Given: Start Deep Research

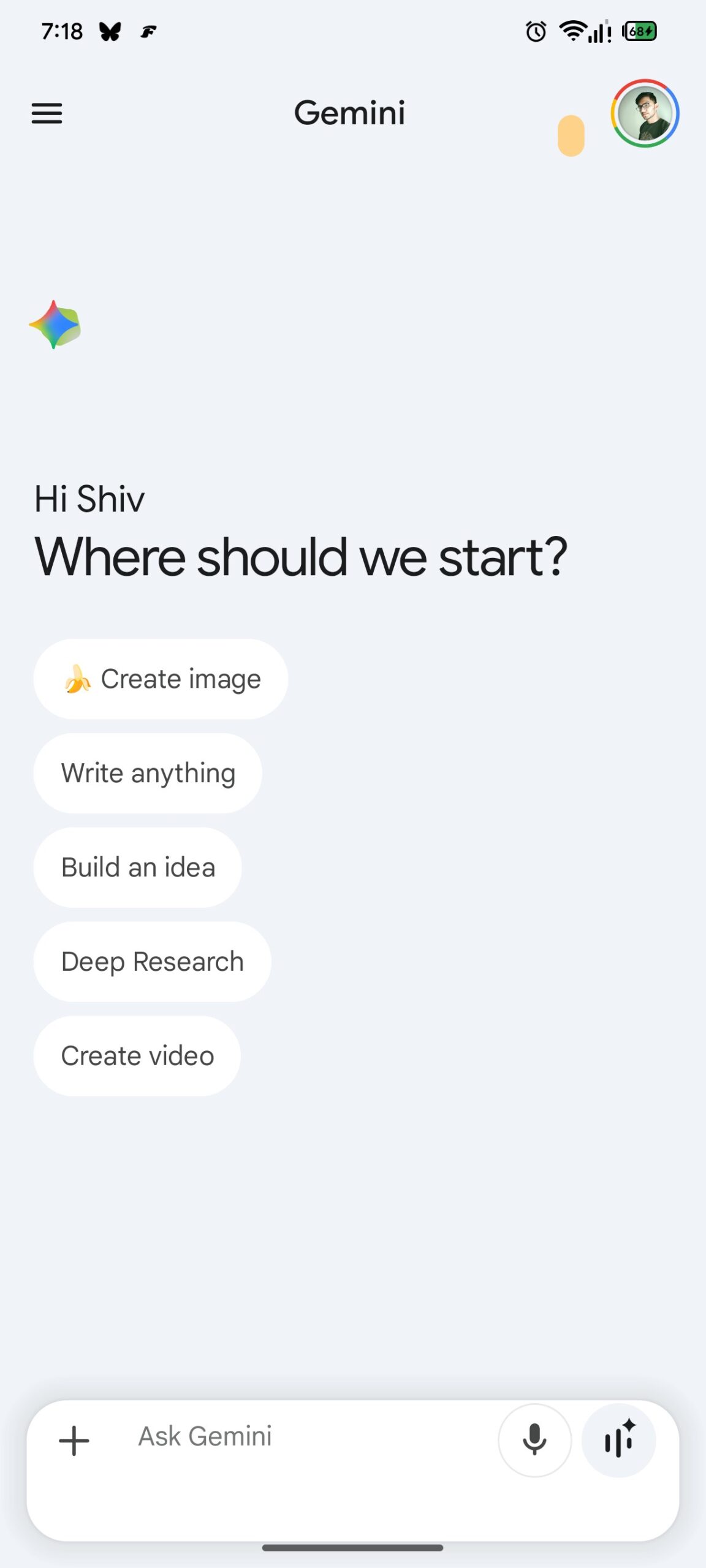Looking at the screenshot, I should point(152,962).
